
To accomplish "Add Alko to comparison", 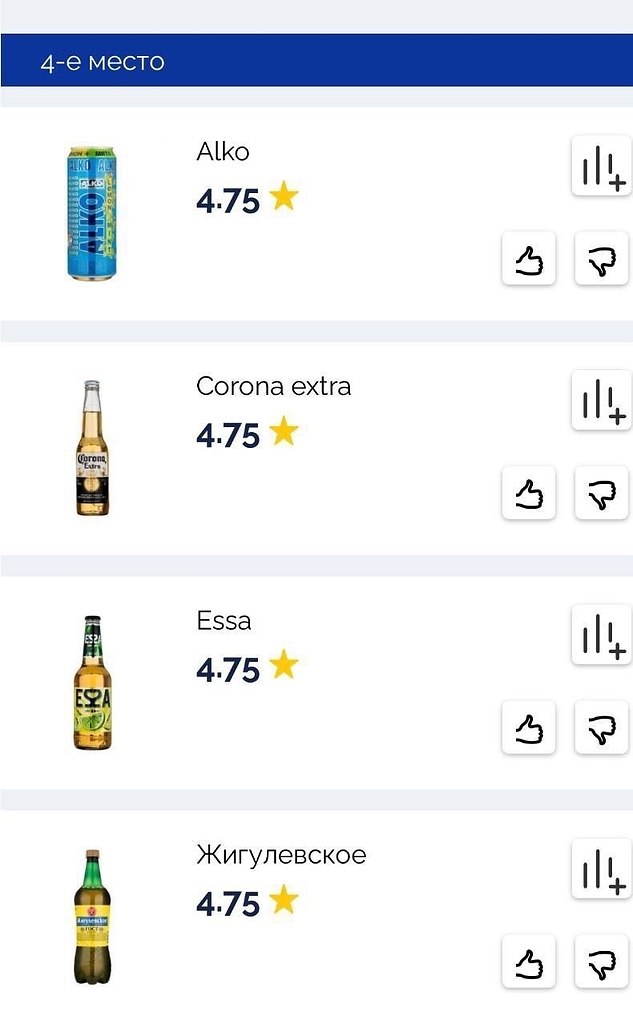I will tap(602, 166).
